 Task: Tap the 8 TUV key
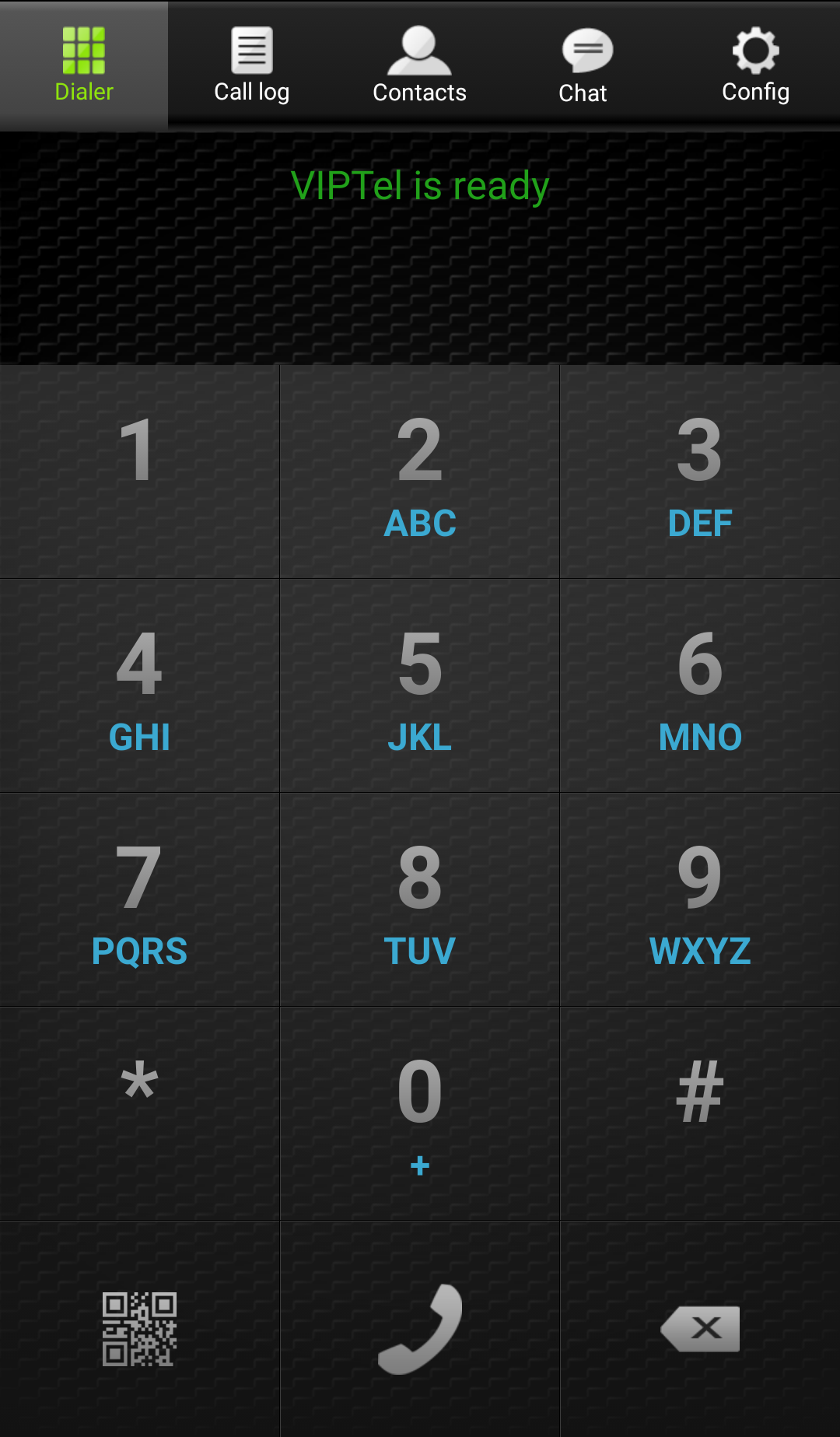(x=419, y=899)
